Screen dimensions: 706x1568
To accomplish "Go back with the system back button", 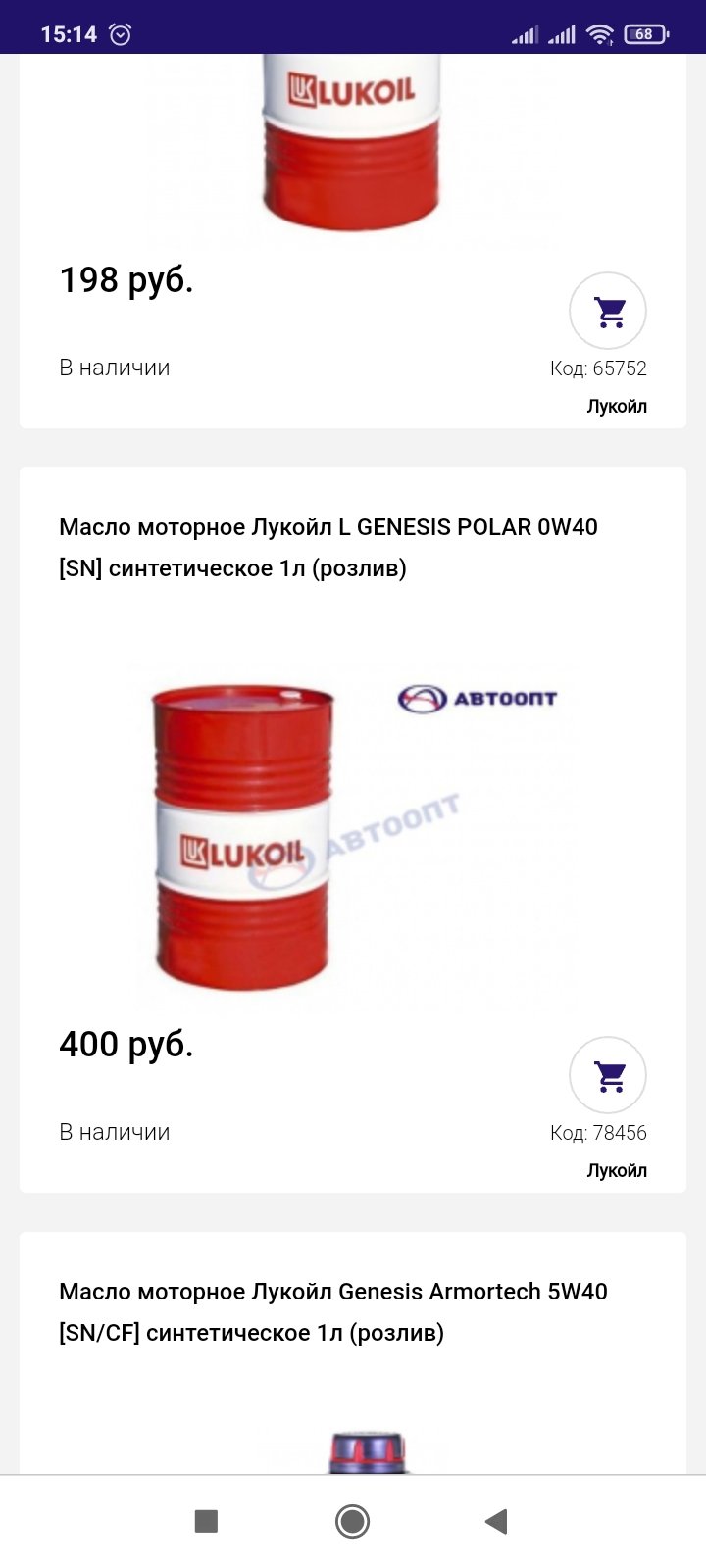I will 496,1521.
